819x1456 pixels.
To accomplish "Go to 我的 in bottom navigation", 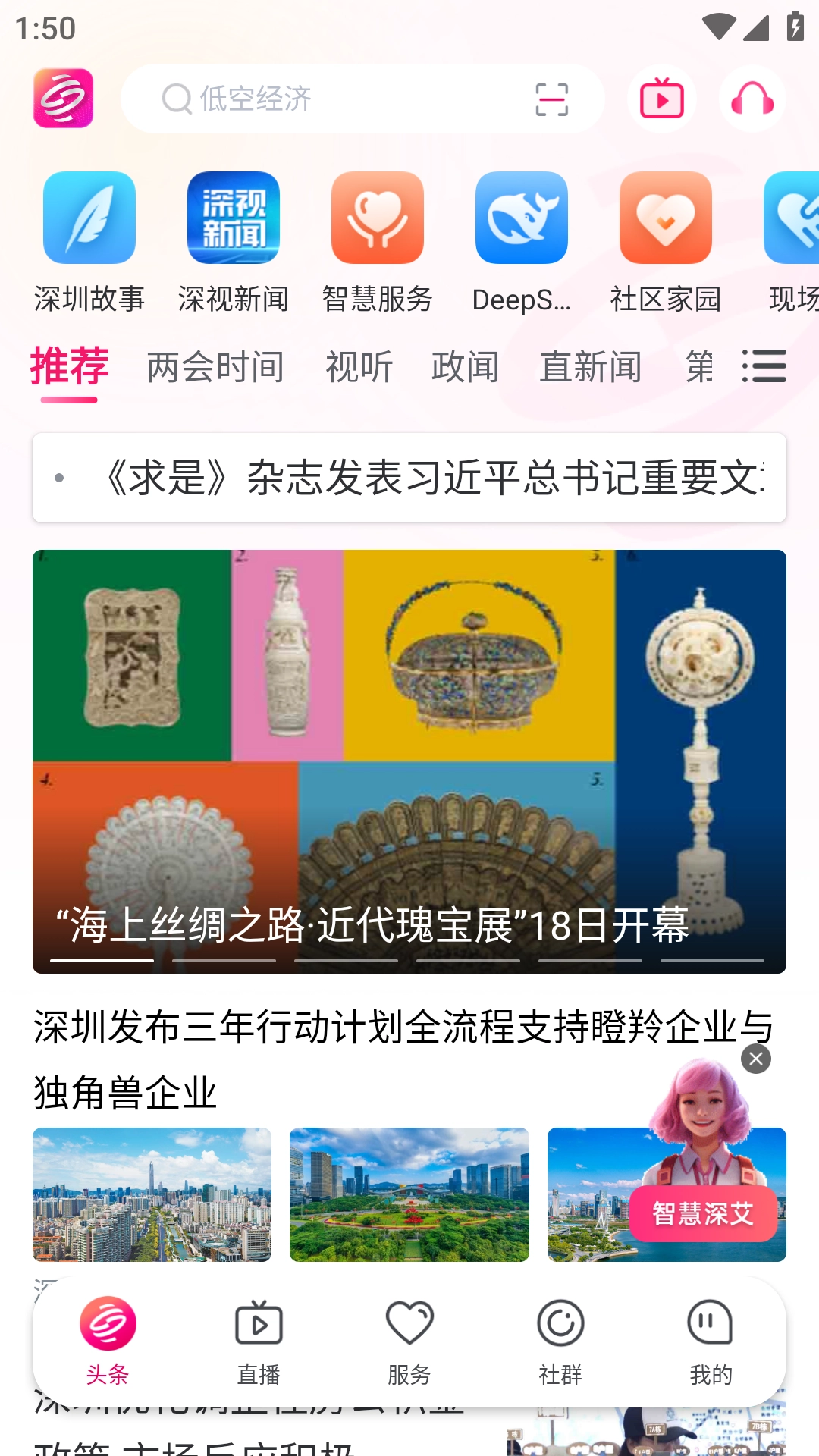I will tap(711, 1341).
